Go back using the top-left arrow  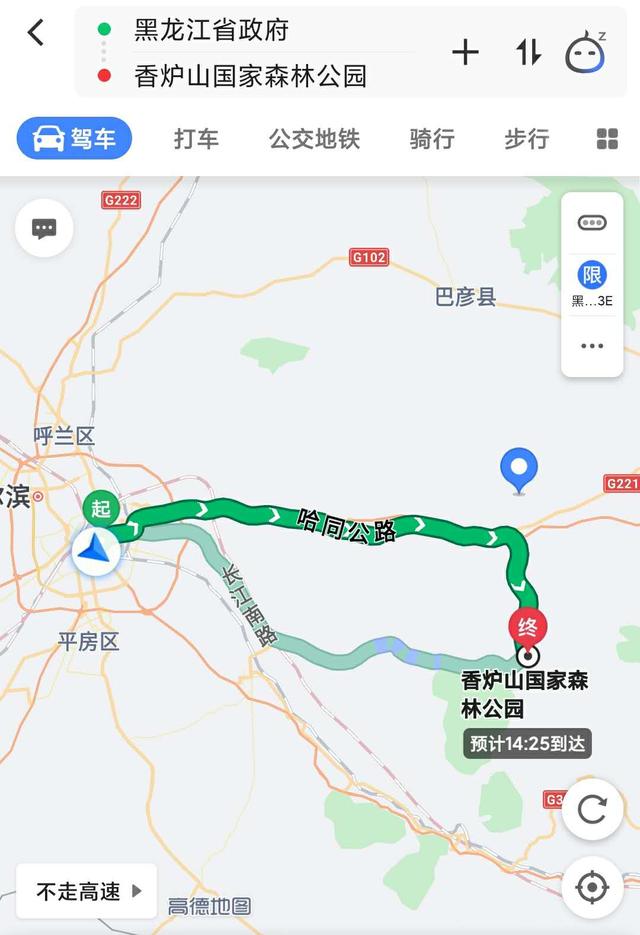point(36,33)
